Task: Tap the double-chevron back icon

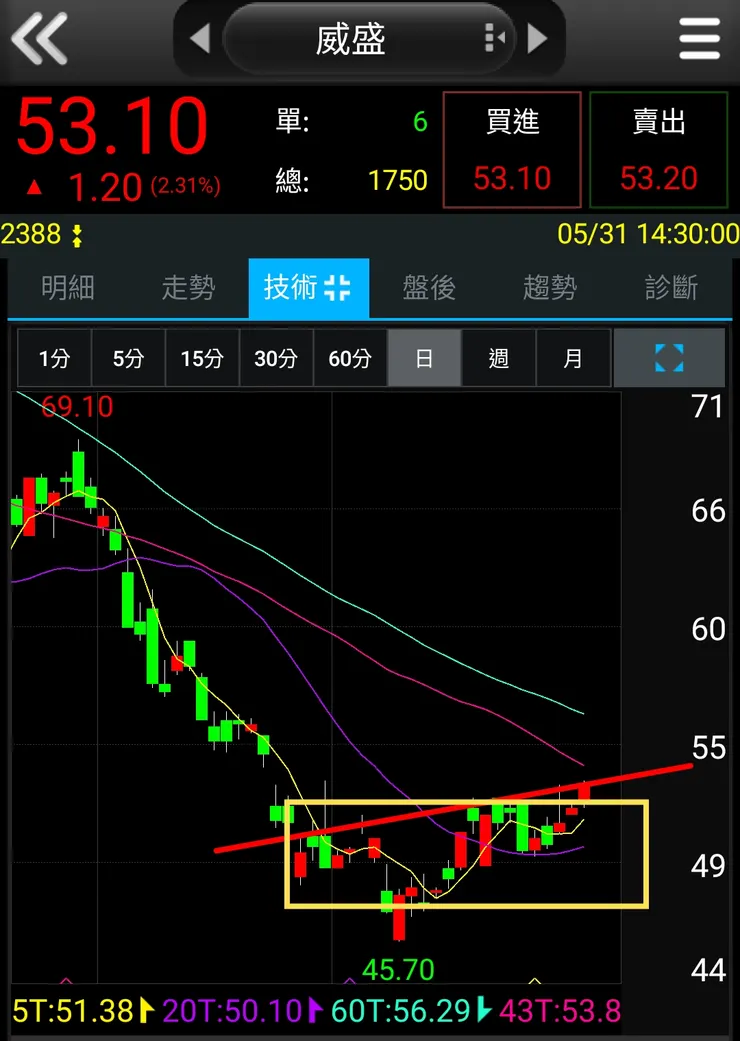Action: pos(39,39)
